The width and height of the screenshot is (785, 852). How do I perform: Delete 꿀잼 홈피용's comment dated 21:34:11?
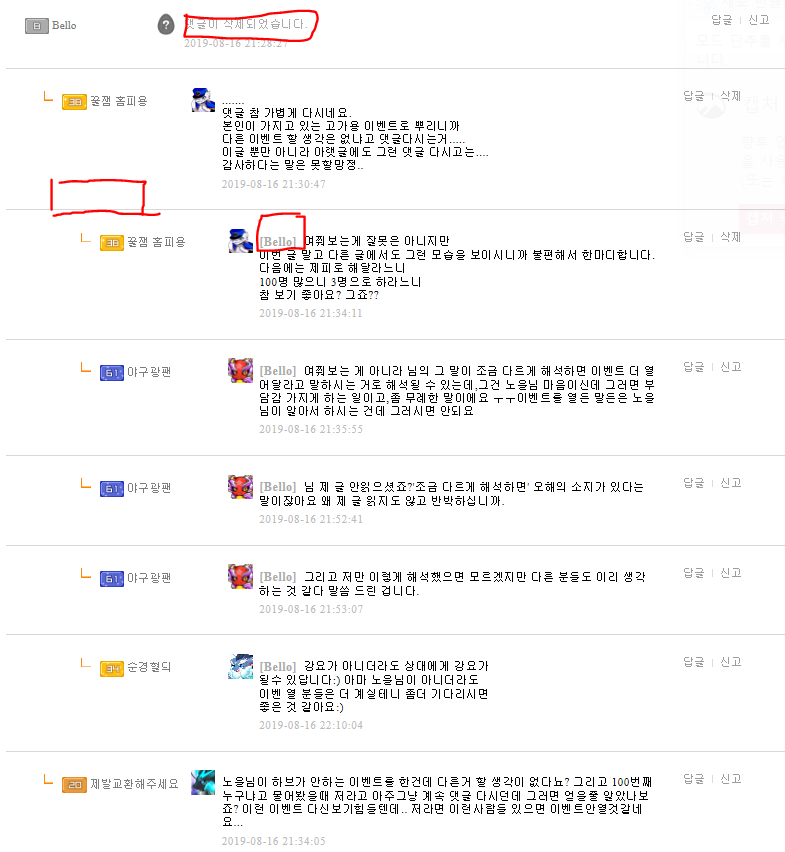pyautogui.click(x=730, y=237)
